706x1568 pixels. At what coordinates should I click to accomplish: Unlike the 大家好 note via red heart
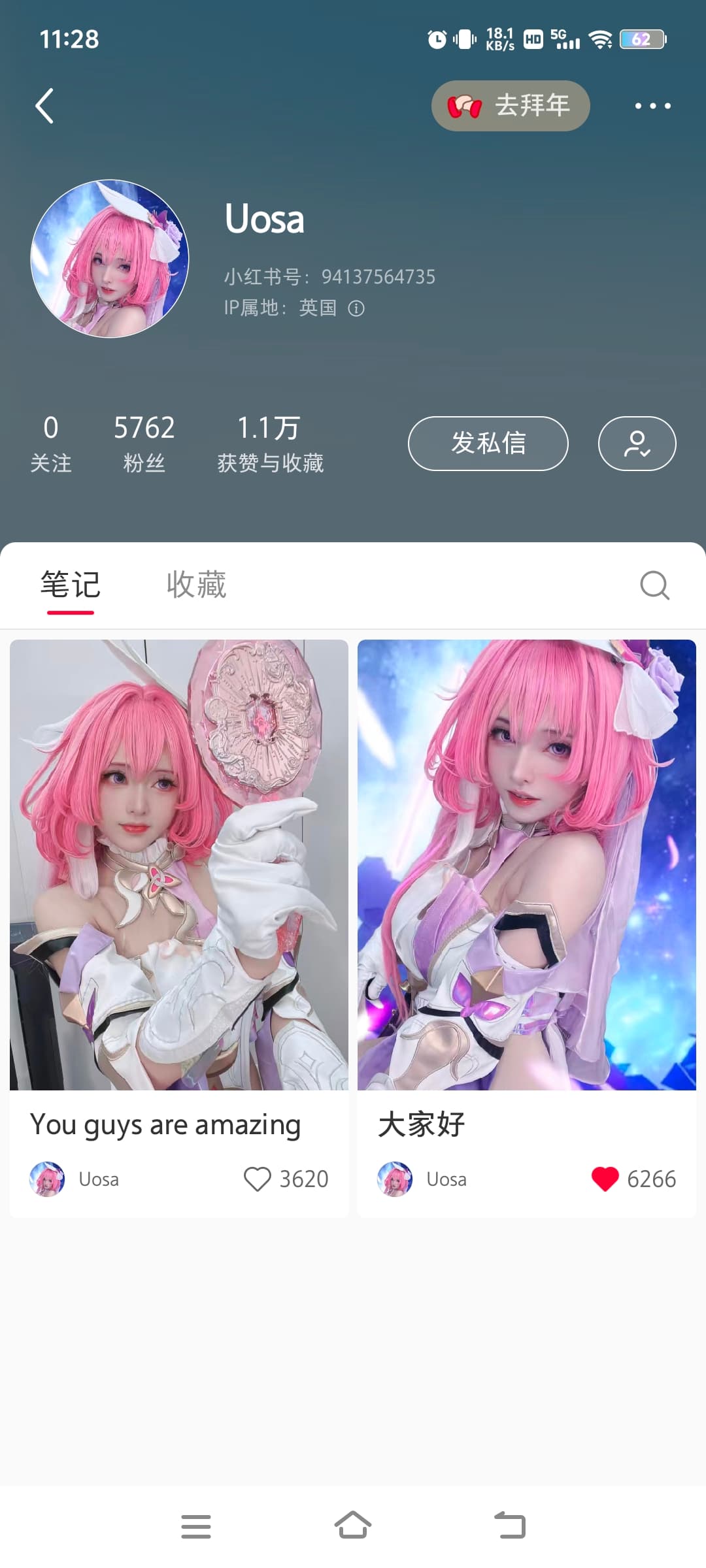605,1179
